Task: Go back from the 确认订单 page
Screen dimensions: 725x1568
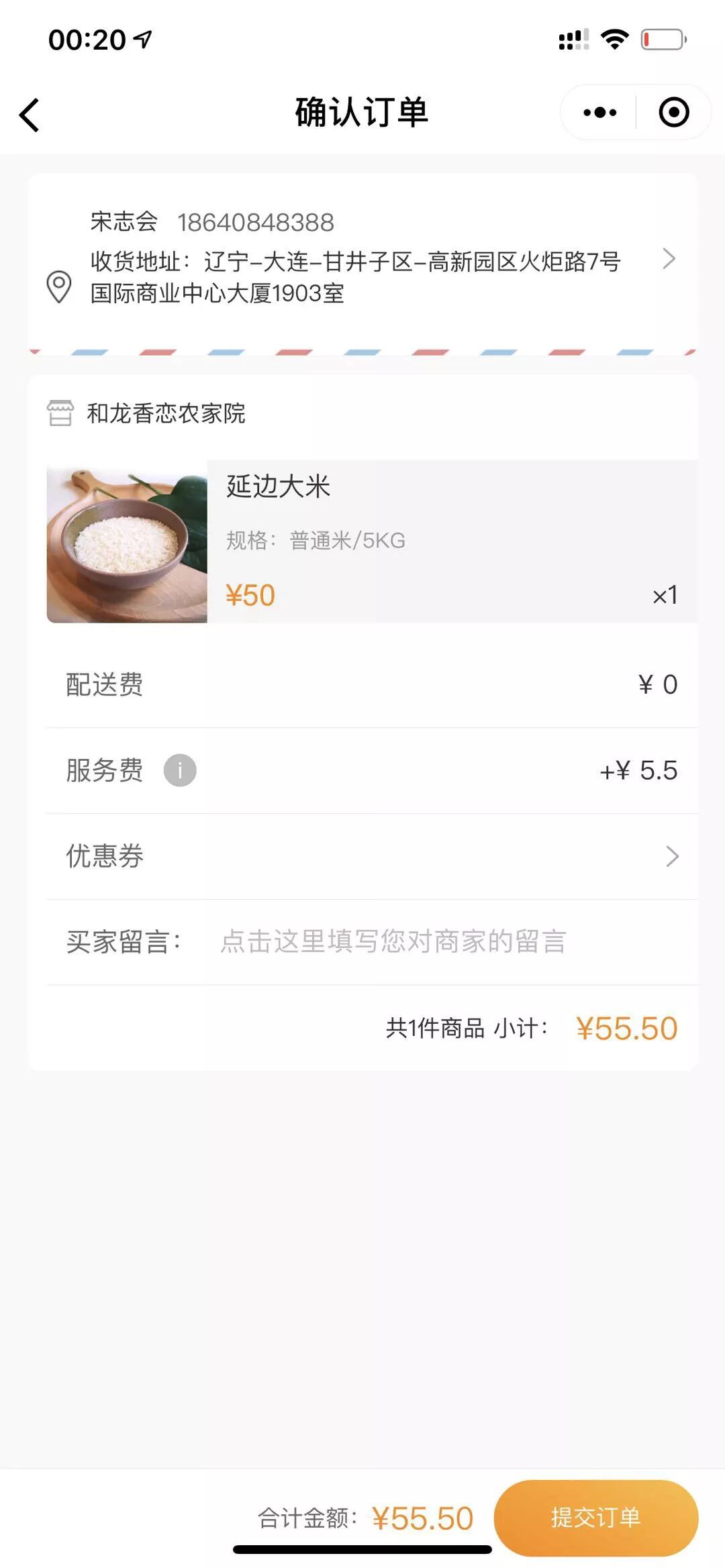Action: point(30,115)
